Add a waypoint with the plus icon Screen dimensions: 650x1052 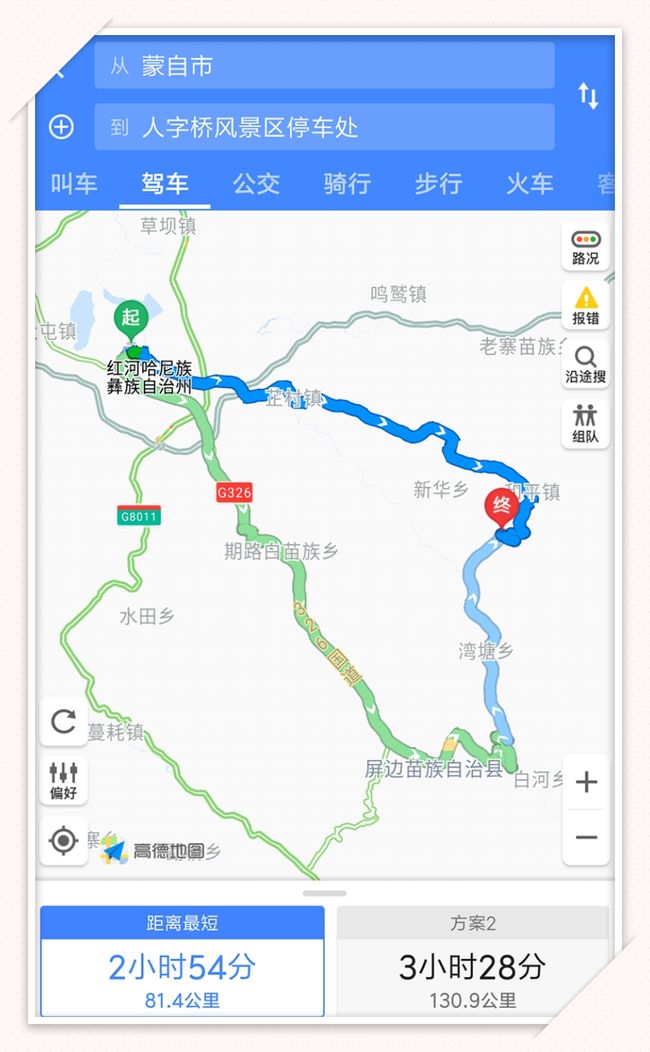click(61, 127)
